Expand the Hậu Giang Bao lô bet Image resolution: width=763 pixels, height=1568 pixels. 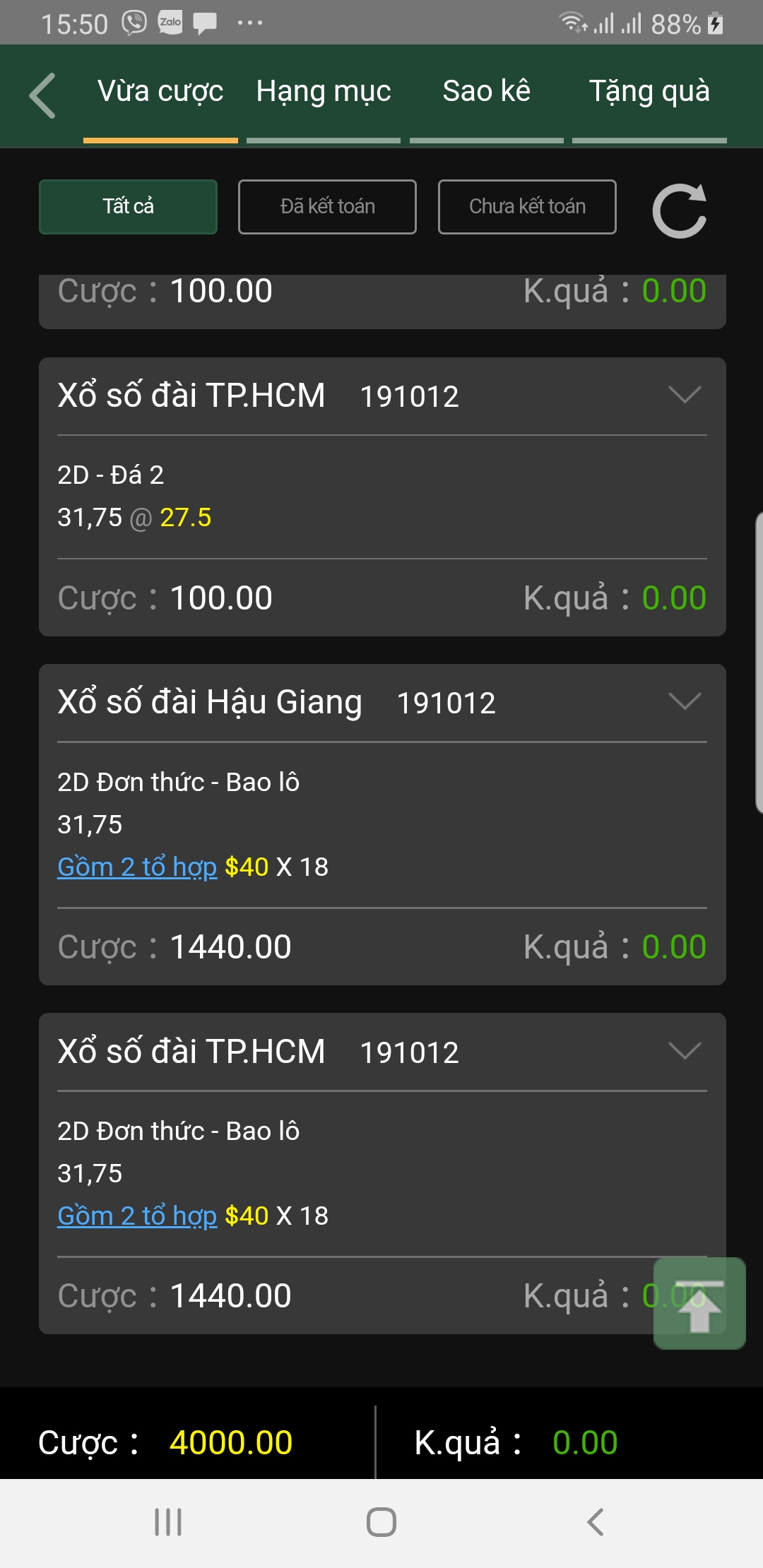[685, 701]
